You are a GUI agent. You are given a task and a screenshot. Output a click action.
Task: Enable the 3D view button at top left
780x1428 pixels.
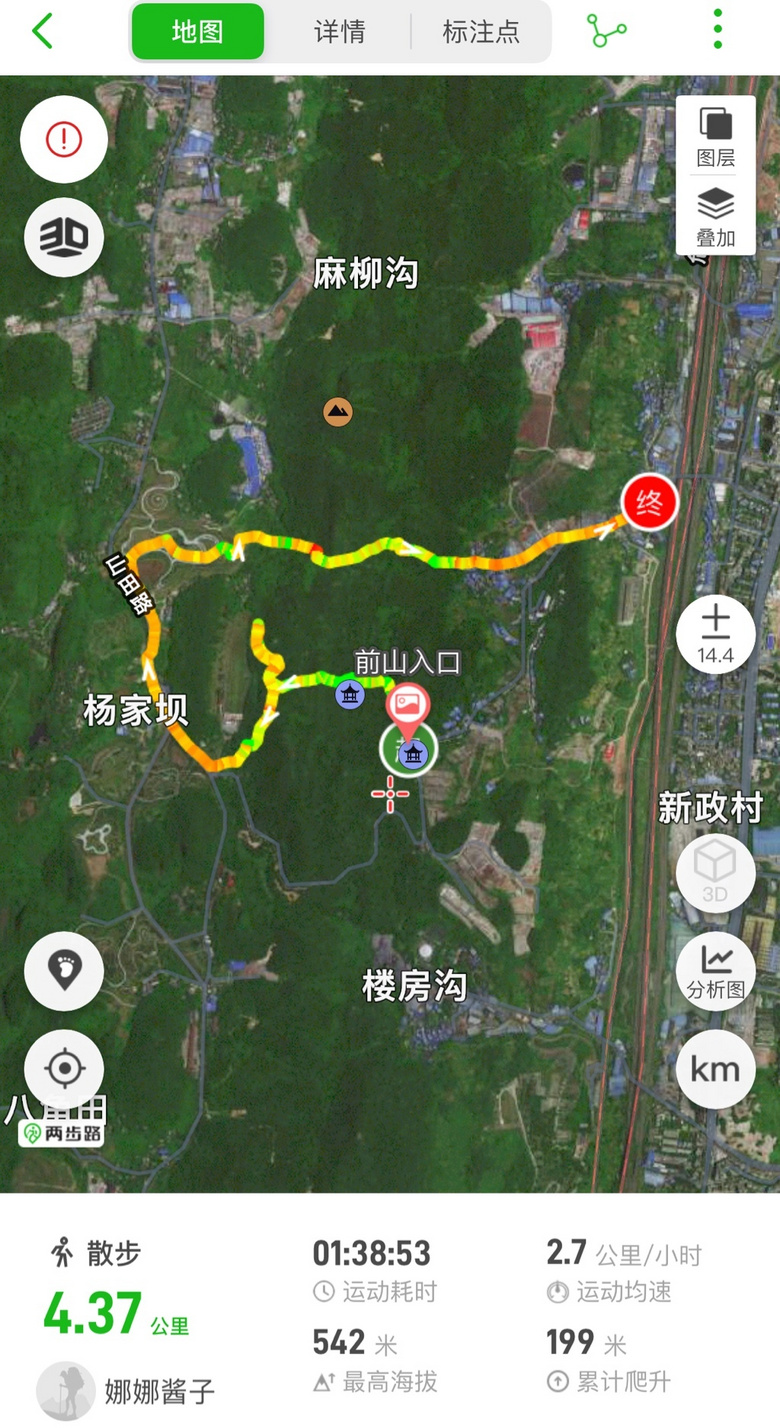pyautogui.click(x=64, y=238)
